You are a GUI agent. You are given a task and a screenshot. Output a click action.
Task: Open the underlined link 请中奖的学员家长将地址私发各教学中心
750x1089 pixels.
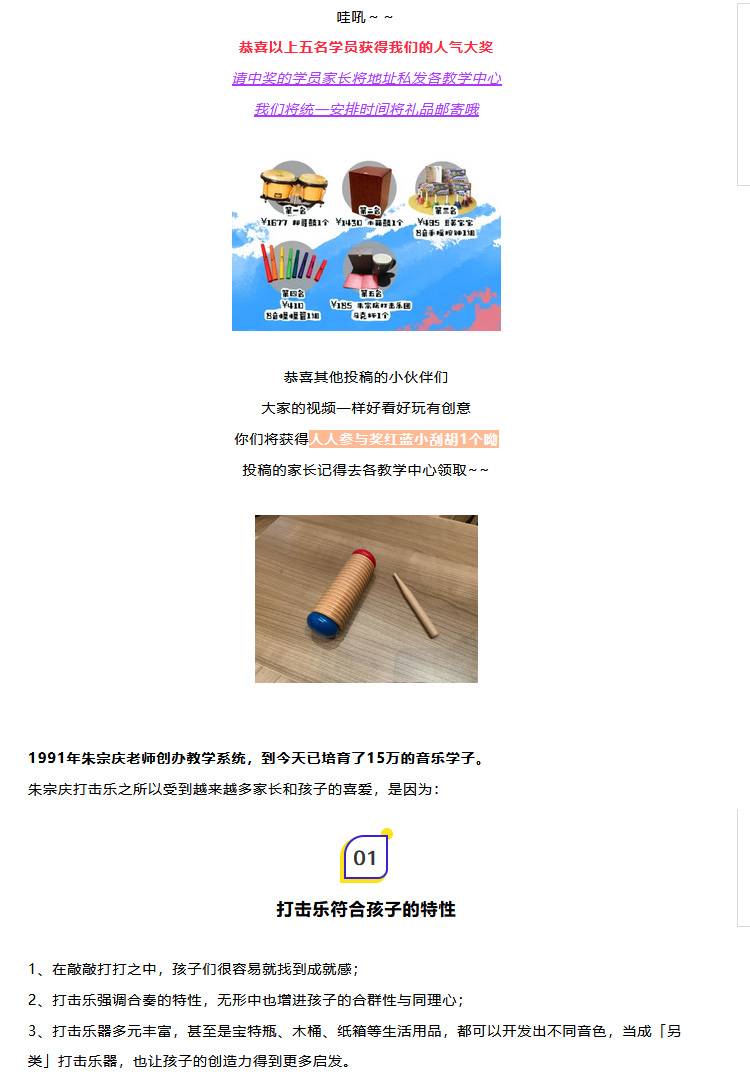[x=366, y=78]
